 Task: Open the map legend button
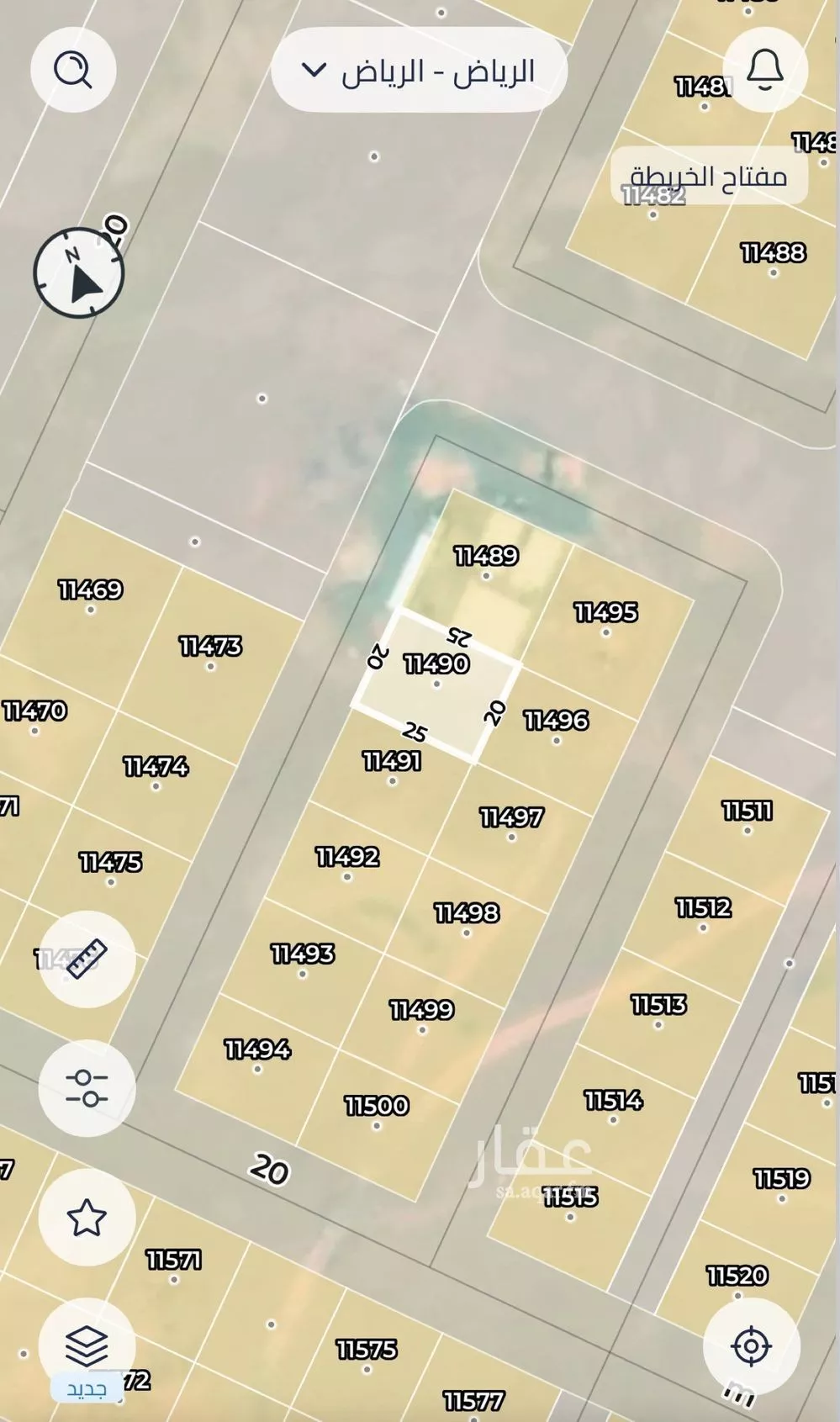click(x=709, y=176)
